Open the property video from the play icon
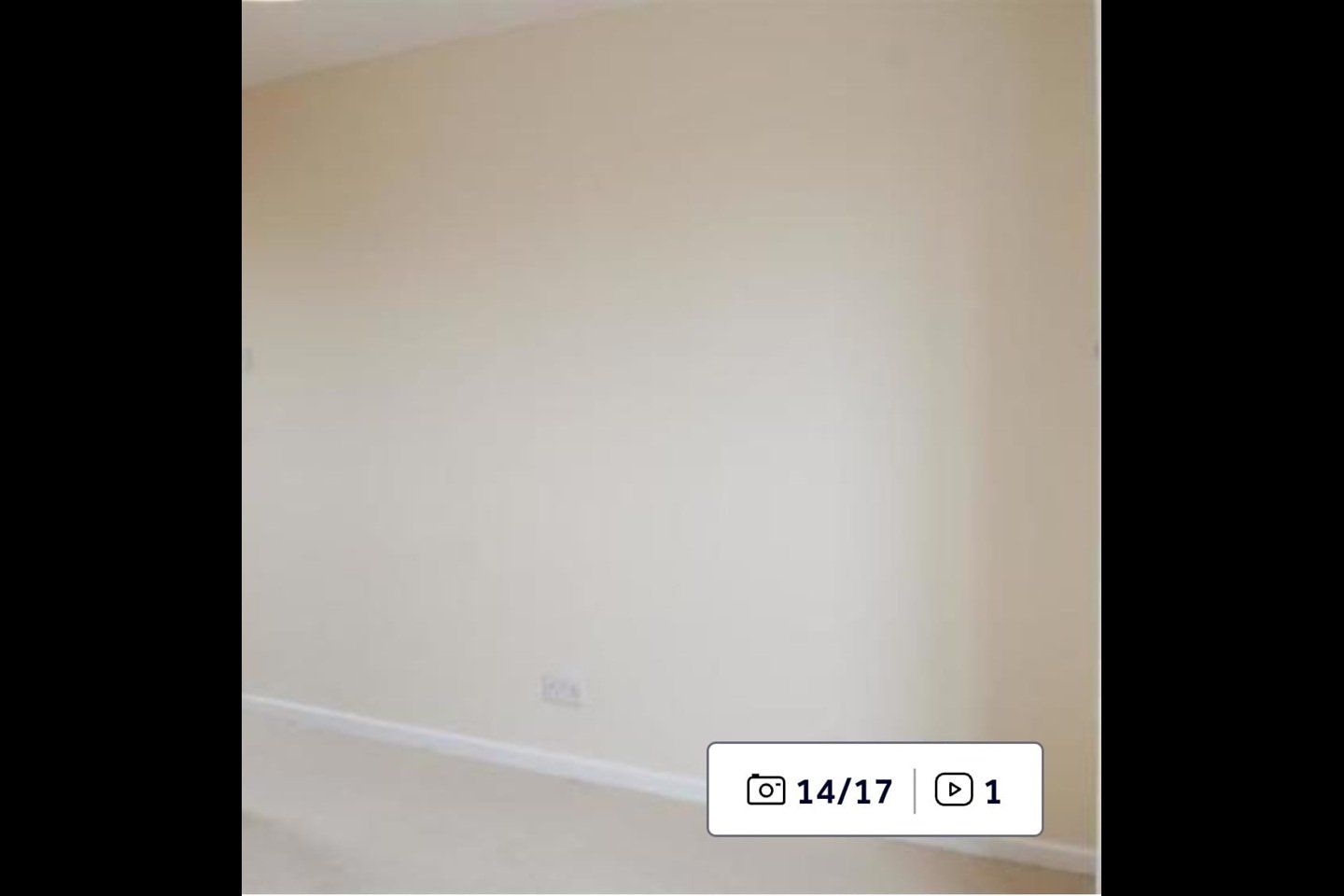This screenshot has height=896, width=1344. [955, 790]
